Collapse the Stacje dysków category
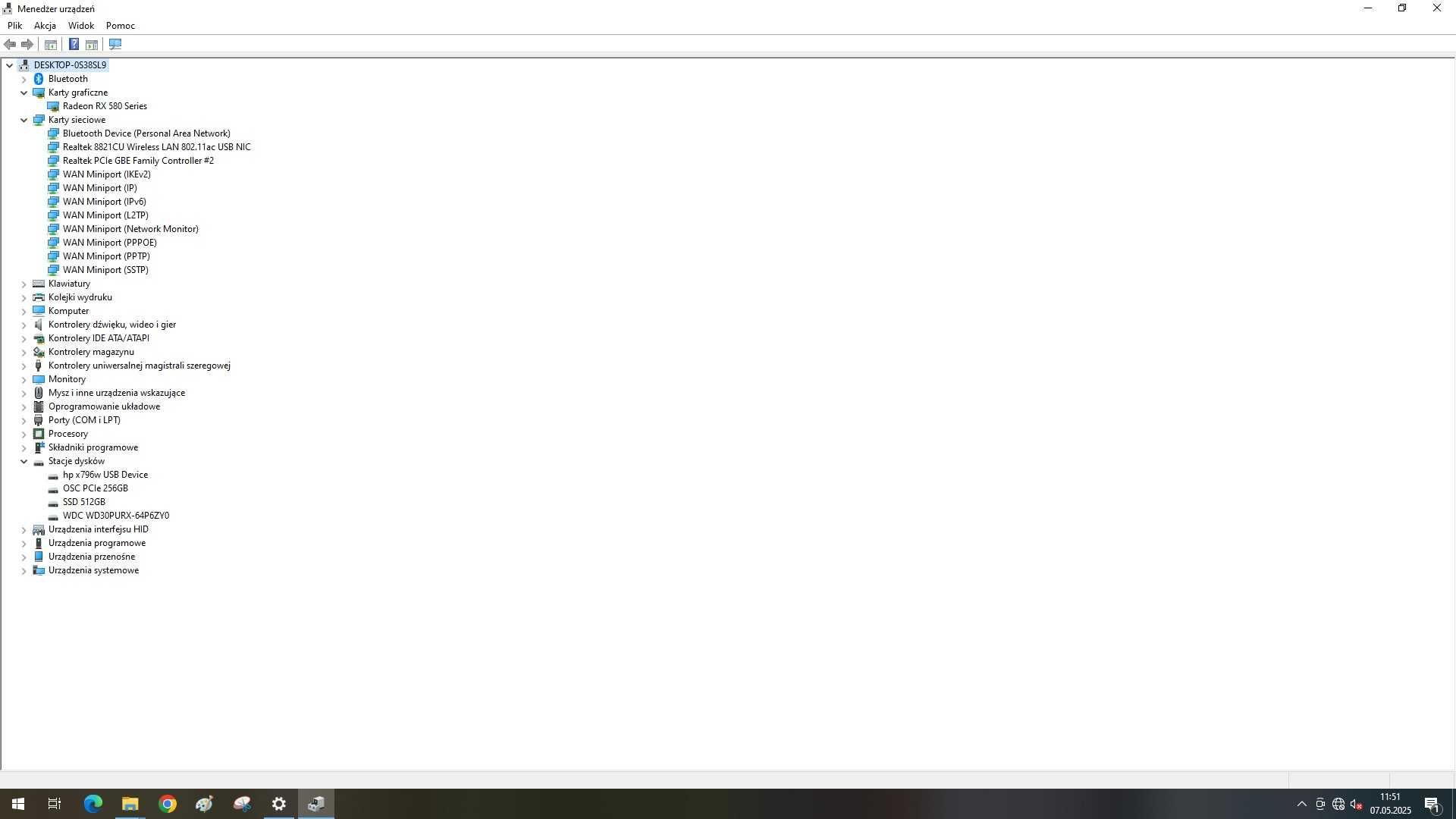Image resolution: width=1456 pixels, height=819 pixels. (24, 461)
